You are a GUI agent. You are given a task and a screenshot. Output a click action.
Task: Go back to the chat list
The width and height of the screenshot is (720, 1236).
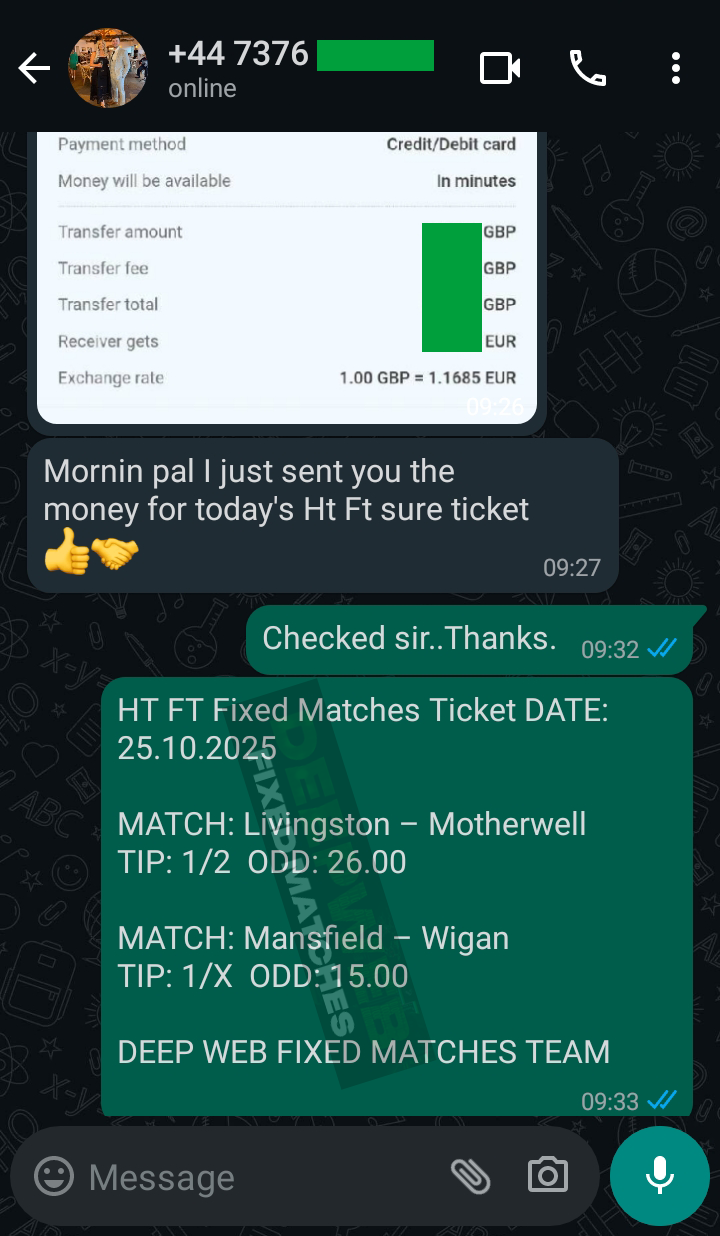pyautogui.click(x=34, y=68)
